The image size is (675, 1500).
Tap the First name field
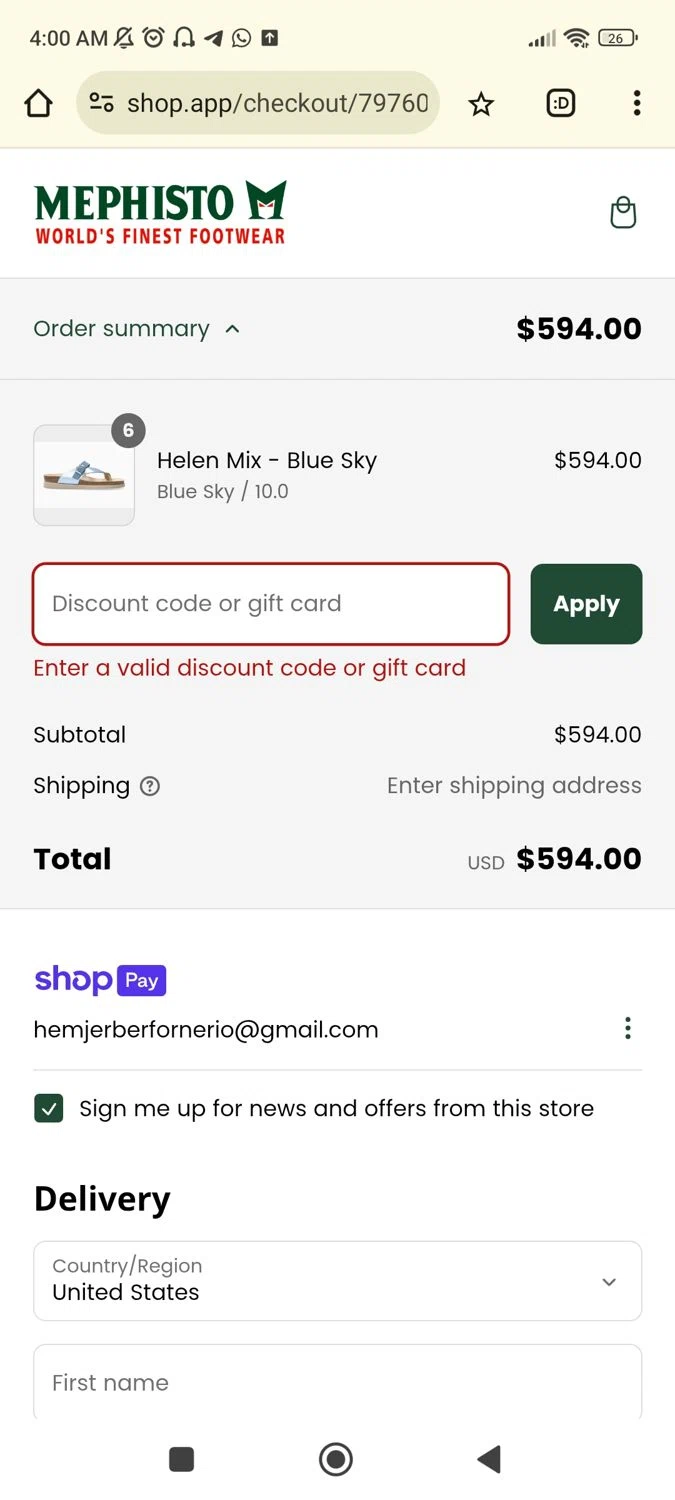click(x=337, y=1382)
